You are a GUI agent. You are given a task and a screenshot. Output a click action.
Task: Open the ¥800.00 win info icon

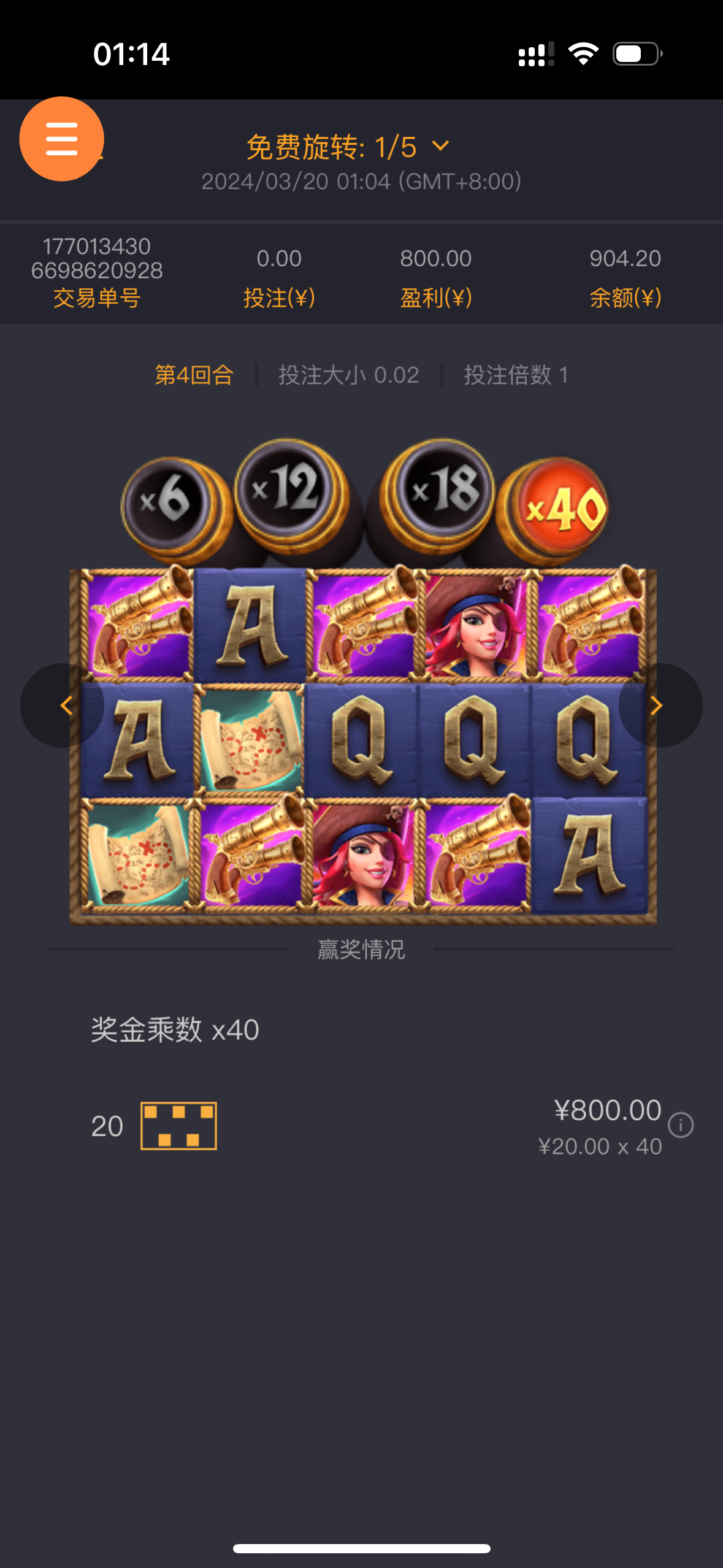[681, 1125]
